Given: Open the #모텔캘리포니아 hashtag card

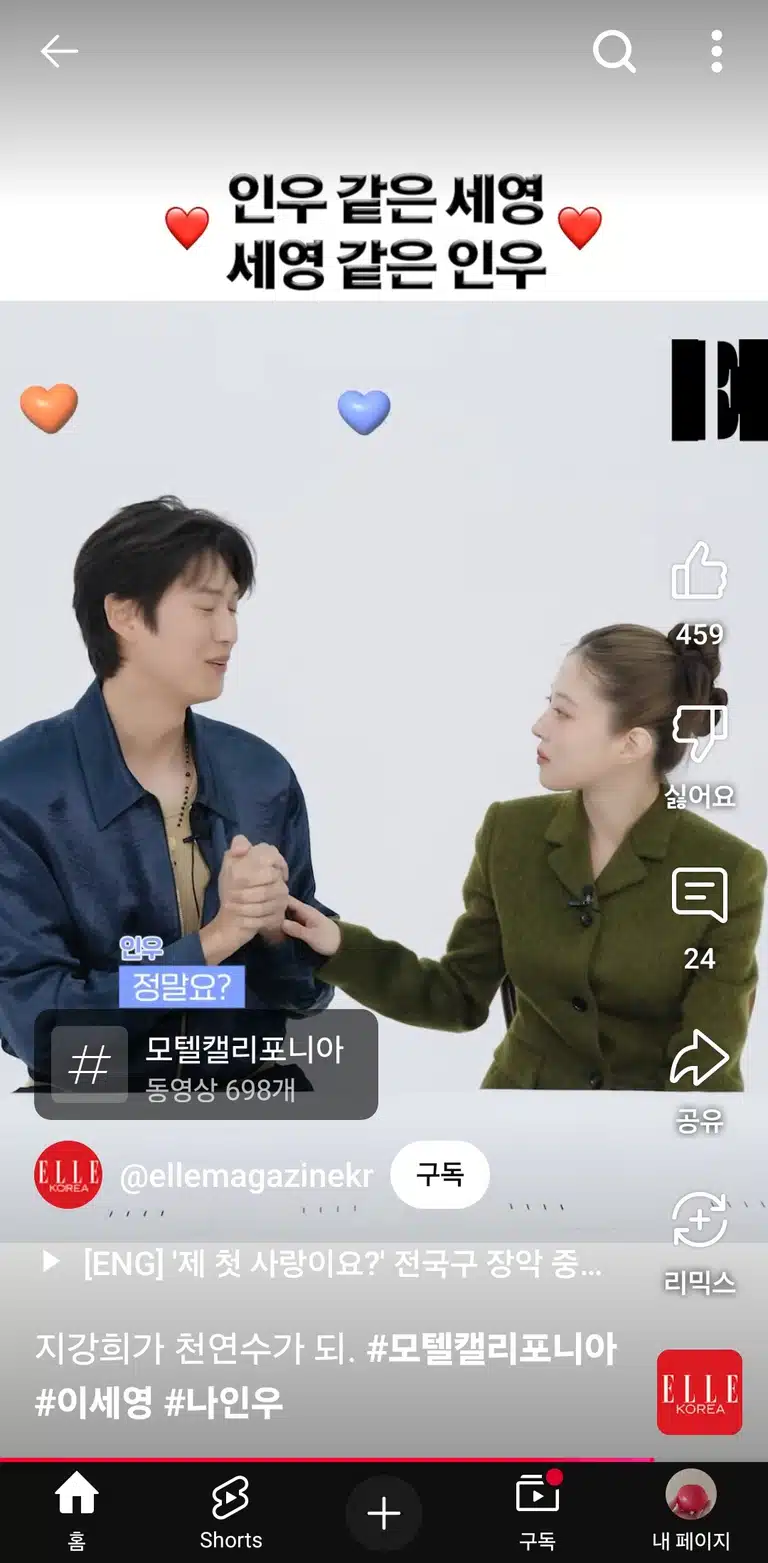Looking at the screenshot, I should coord(206,1064).
